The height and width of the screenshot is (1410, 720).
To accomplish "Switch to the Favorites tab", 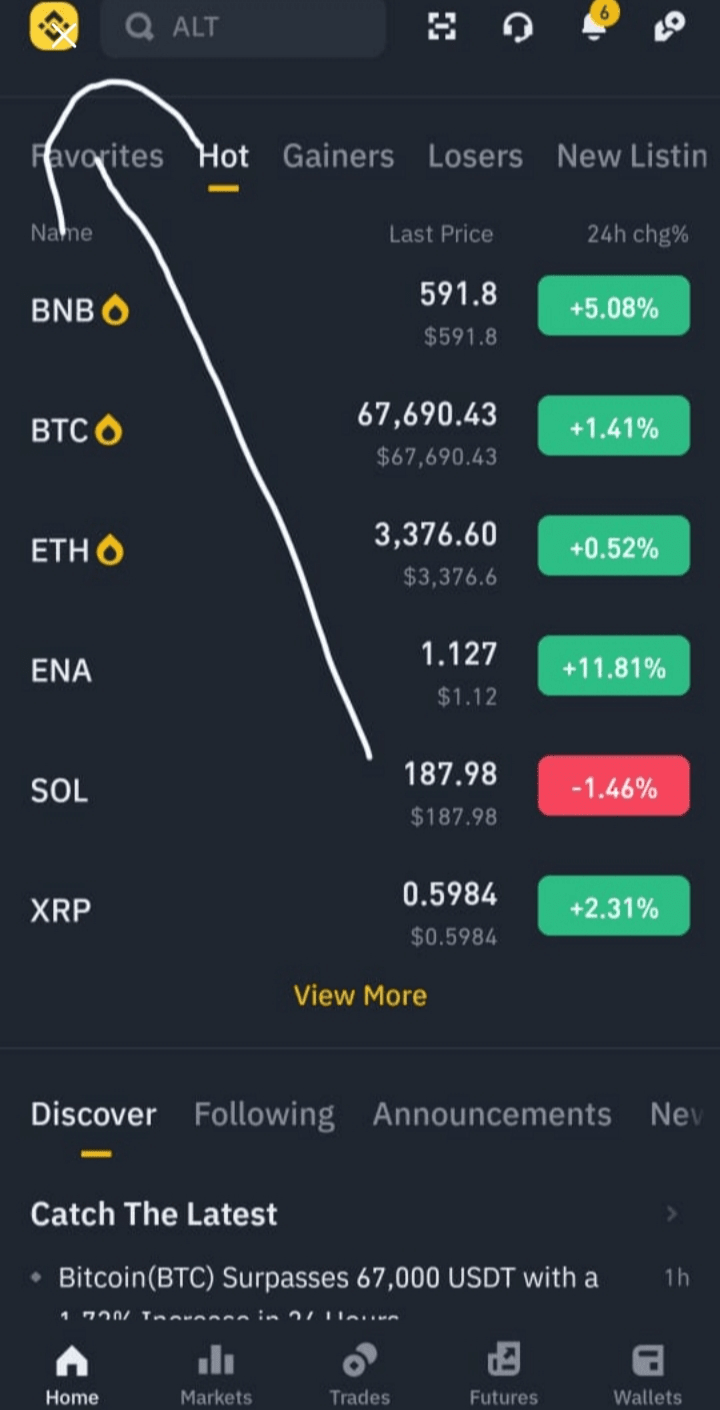I will point(97,156).
